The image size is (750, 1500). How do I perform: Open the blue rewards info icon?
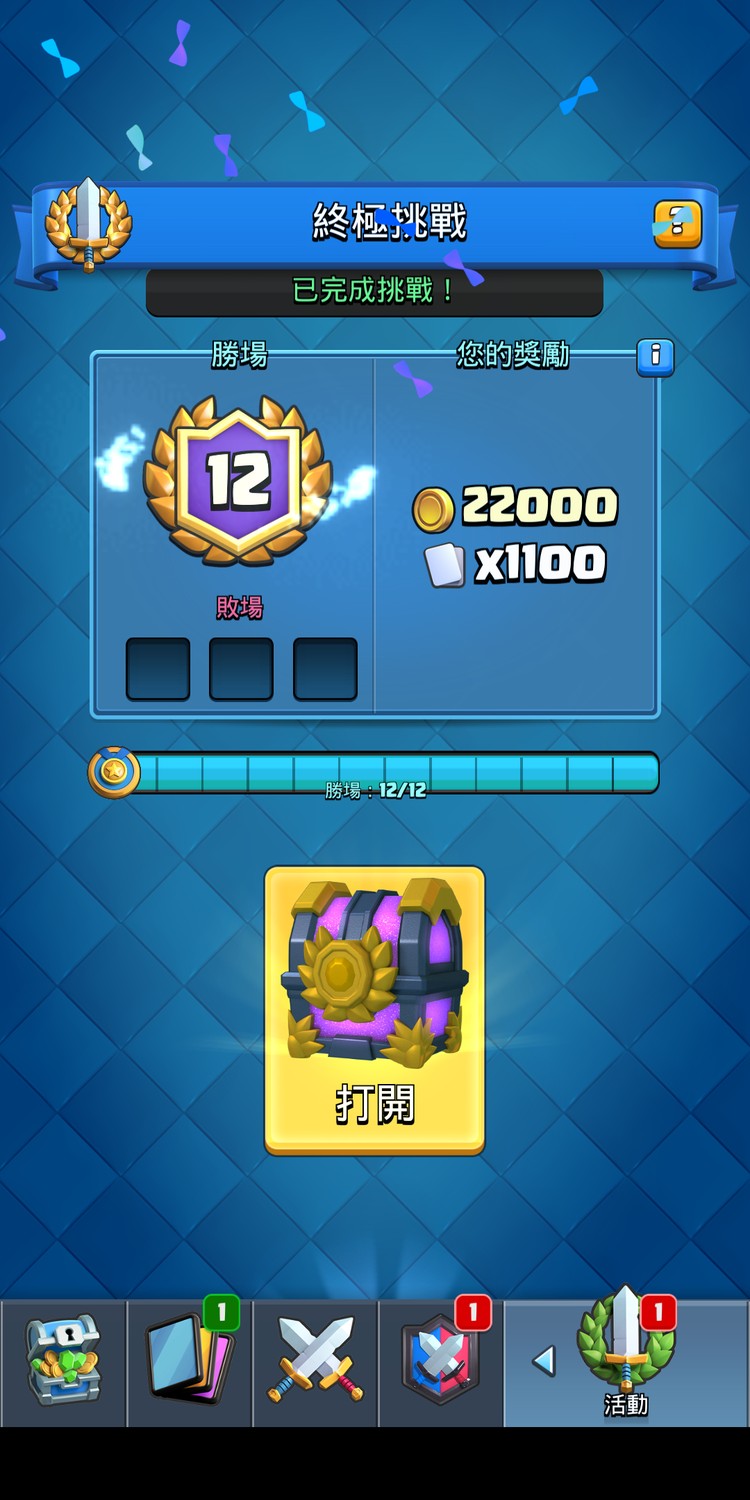click(x=655, y=356)
